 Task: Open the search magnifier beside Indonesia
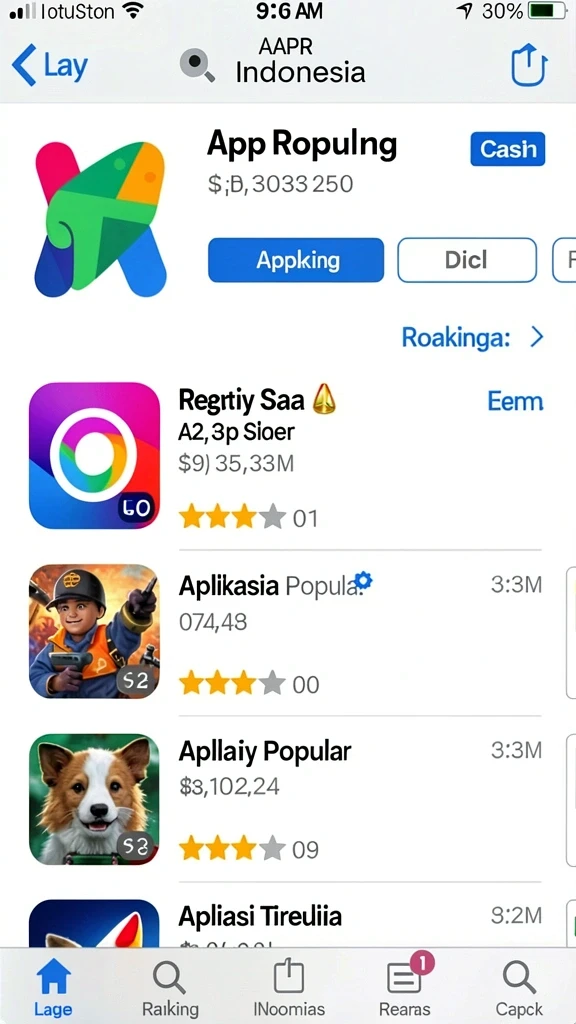(197, 65)
